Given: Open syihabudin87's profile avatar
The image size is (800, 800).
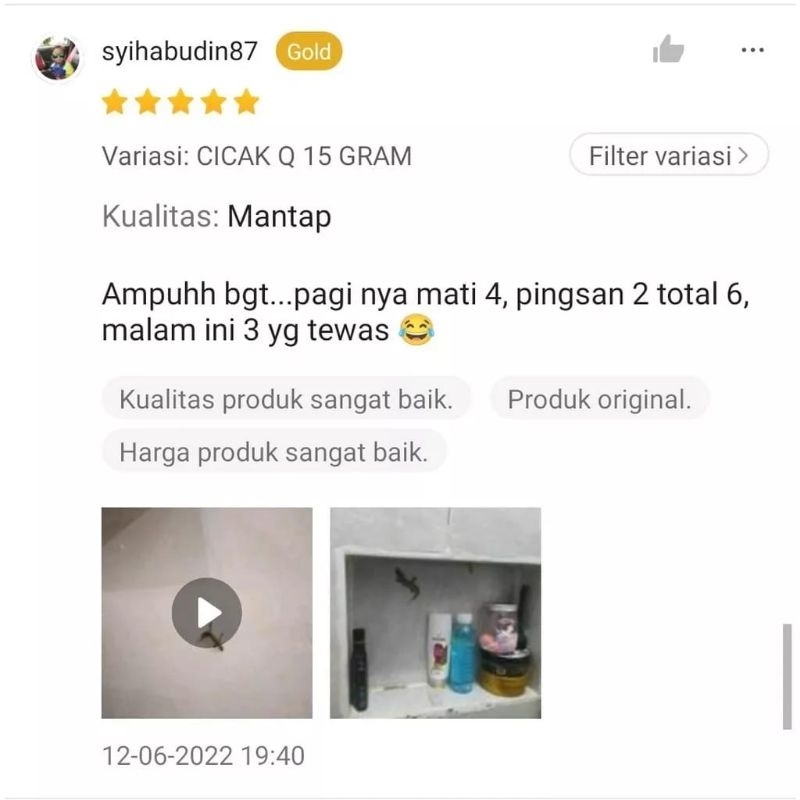Looking at the screenshot, I should 57,58.
